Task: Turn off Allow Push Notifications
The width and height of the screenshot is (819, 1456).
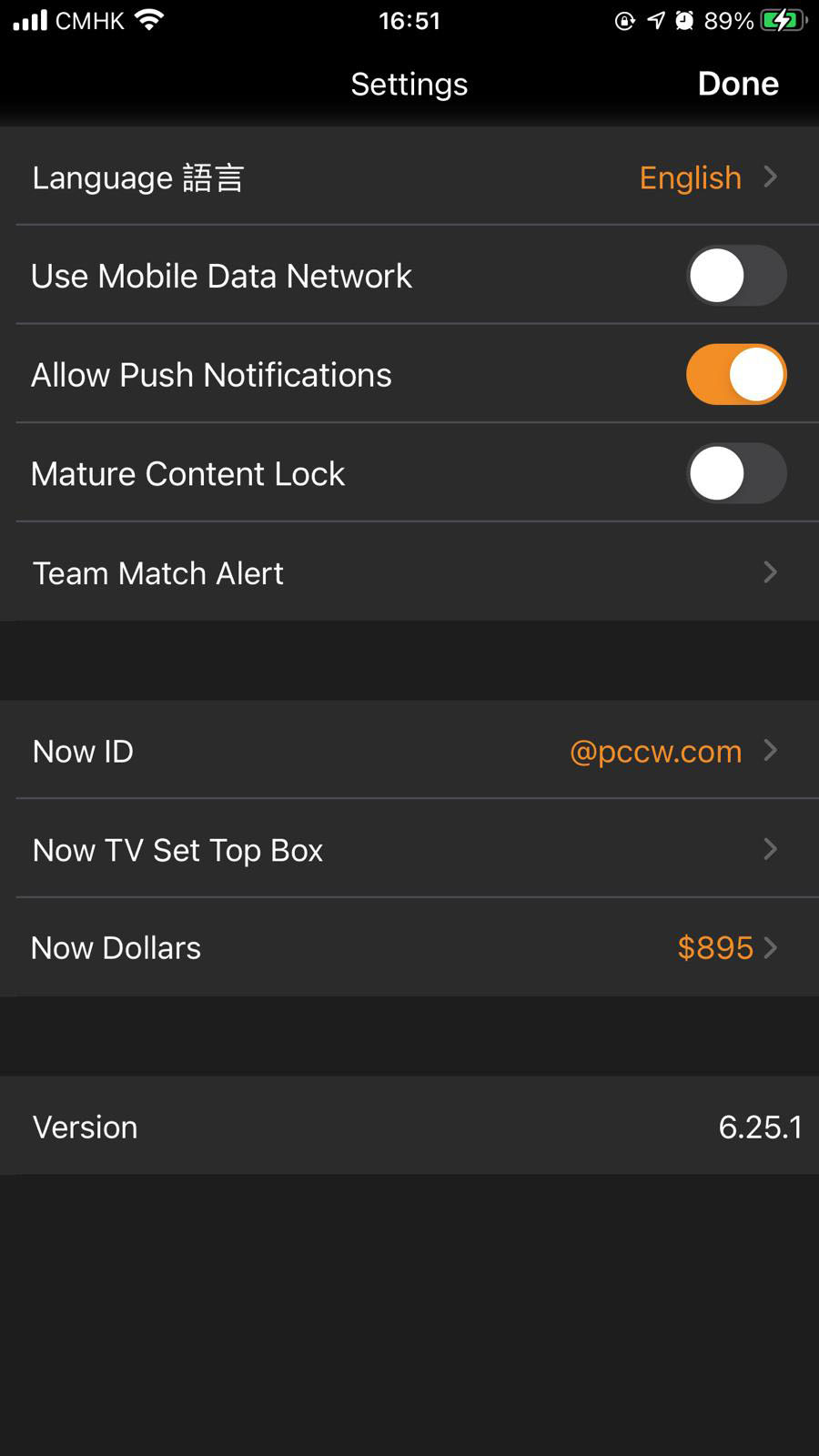Action: pos(736,374)
